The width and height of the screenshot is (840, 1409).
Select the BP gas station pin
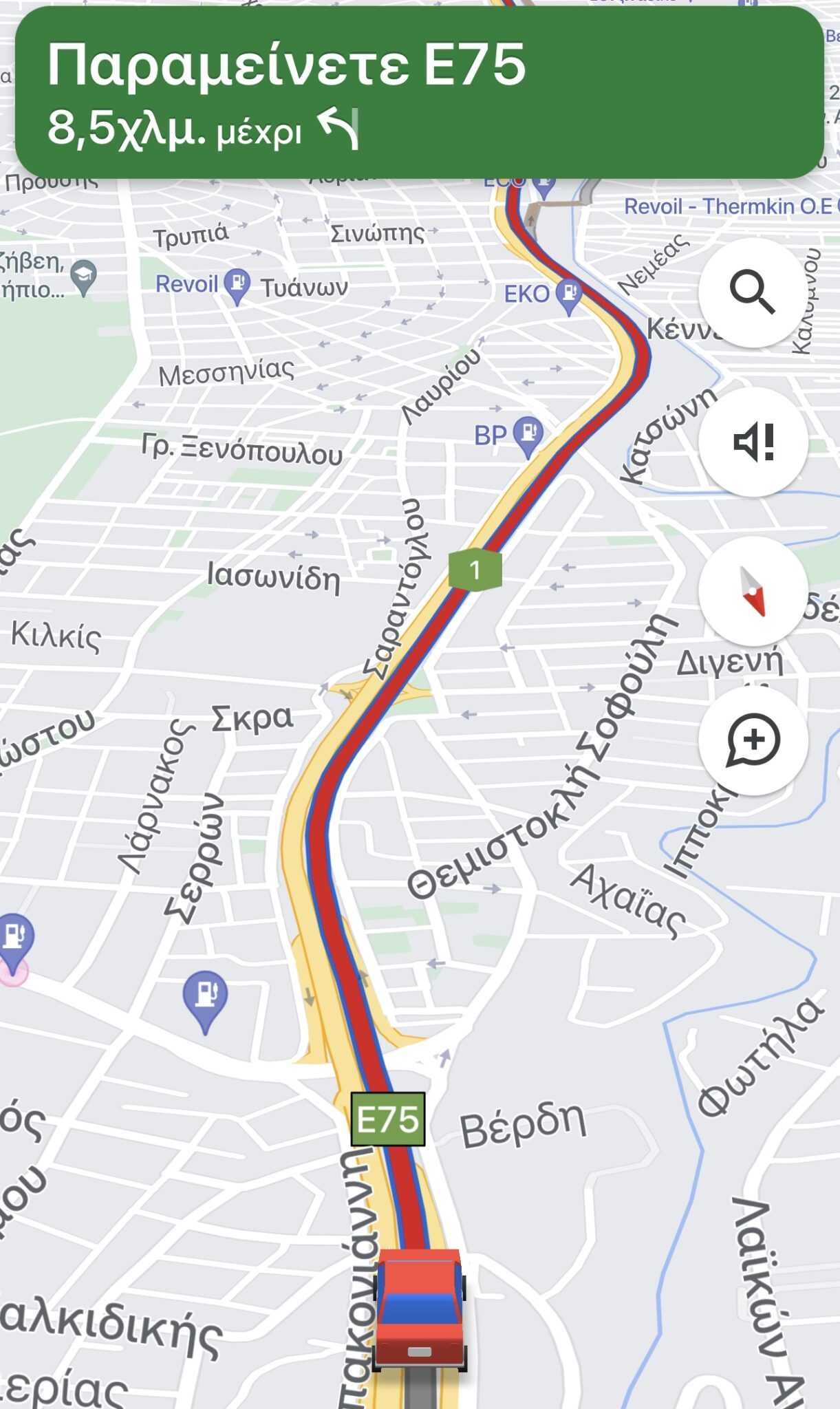pos(528,435)
